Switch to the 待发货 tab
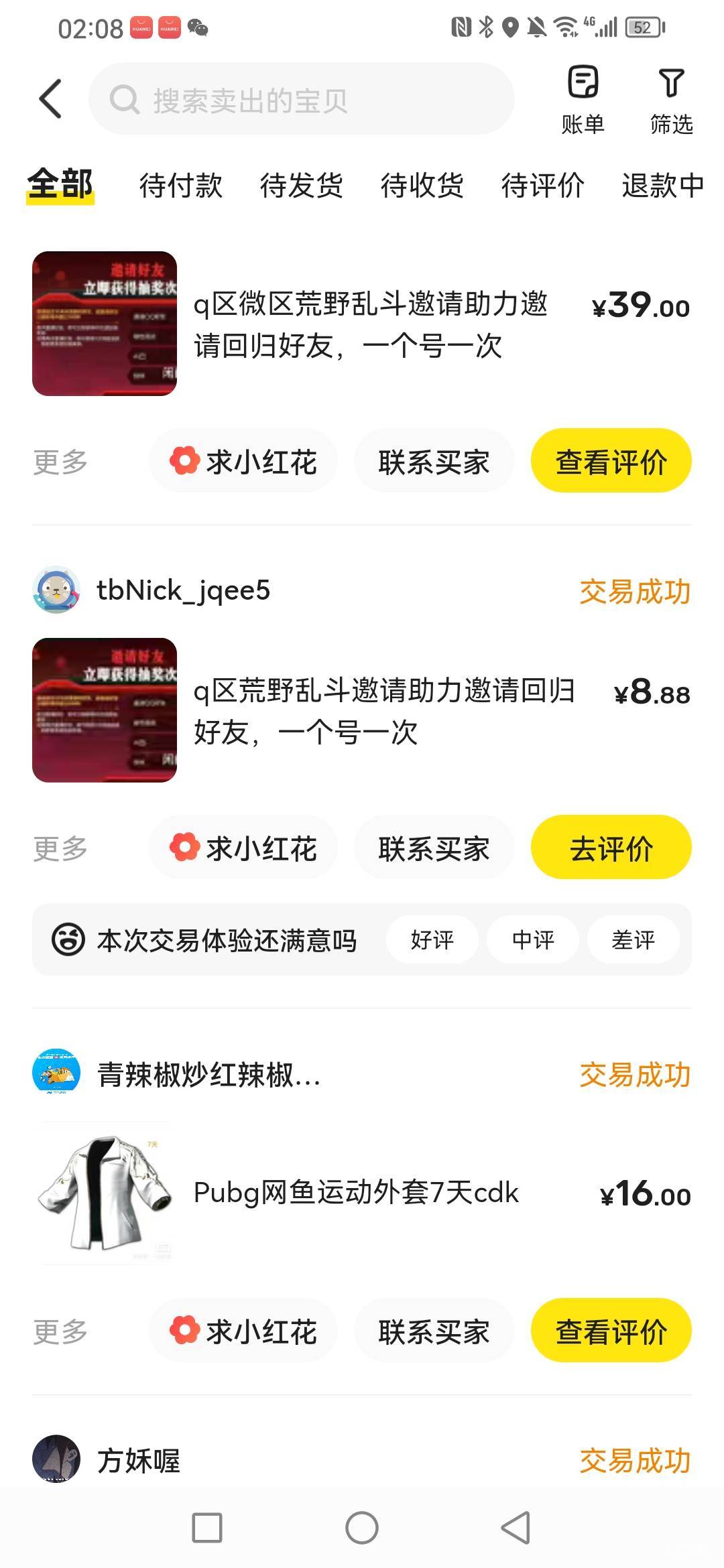Viewport: 724px width, 1568px height. [301, 185]
